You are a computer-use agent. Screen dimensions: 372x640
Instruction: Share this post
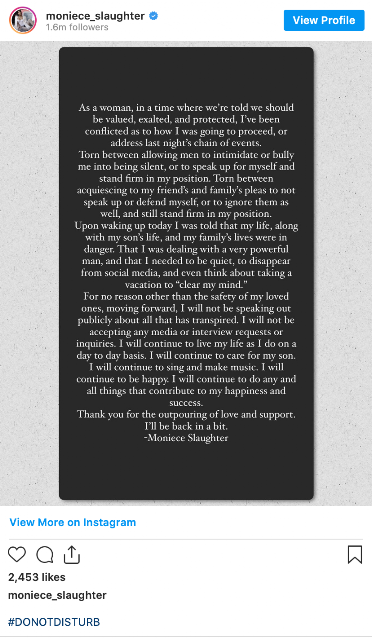(72, 555)
